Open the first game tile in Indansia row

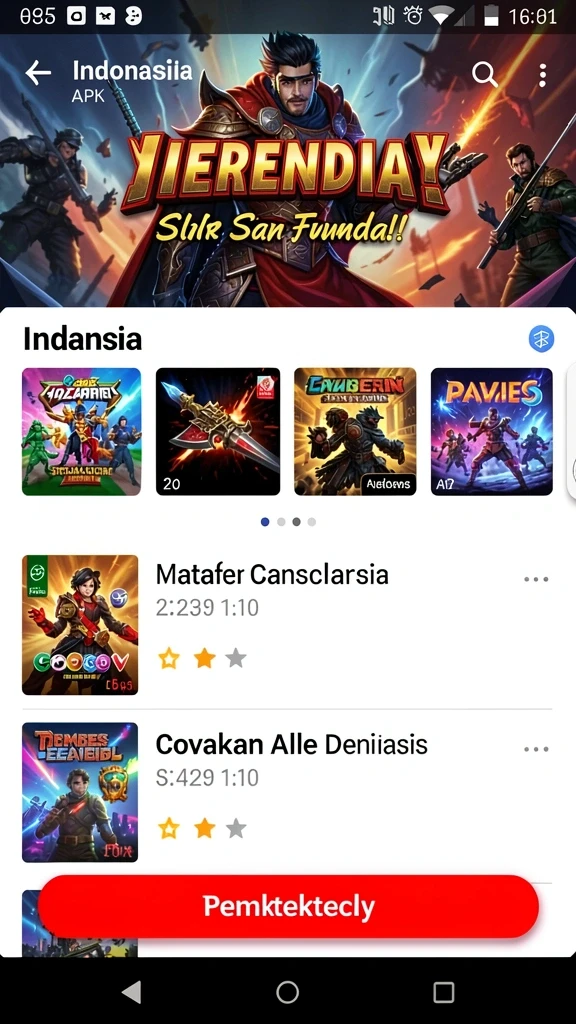pyautogui.click(x=82, y=432)
